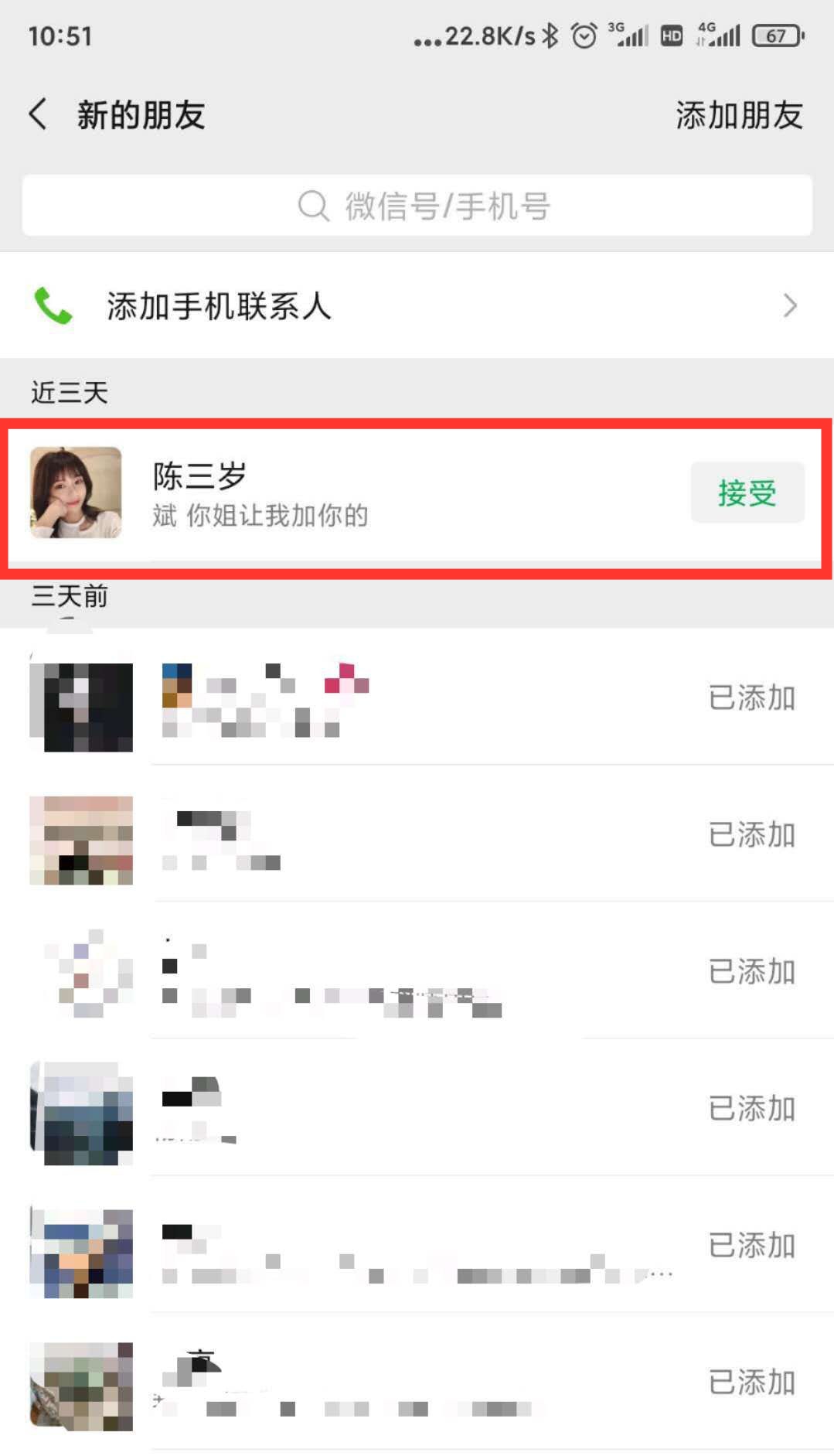The width and height of the screenshot is (834, 1456).
Task: Accept 陈三岁's friend request with 接受
Action: pyautogui.click(x=747, y=493)
